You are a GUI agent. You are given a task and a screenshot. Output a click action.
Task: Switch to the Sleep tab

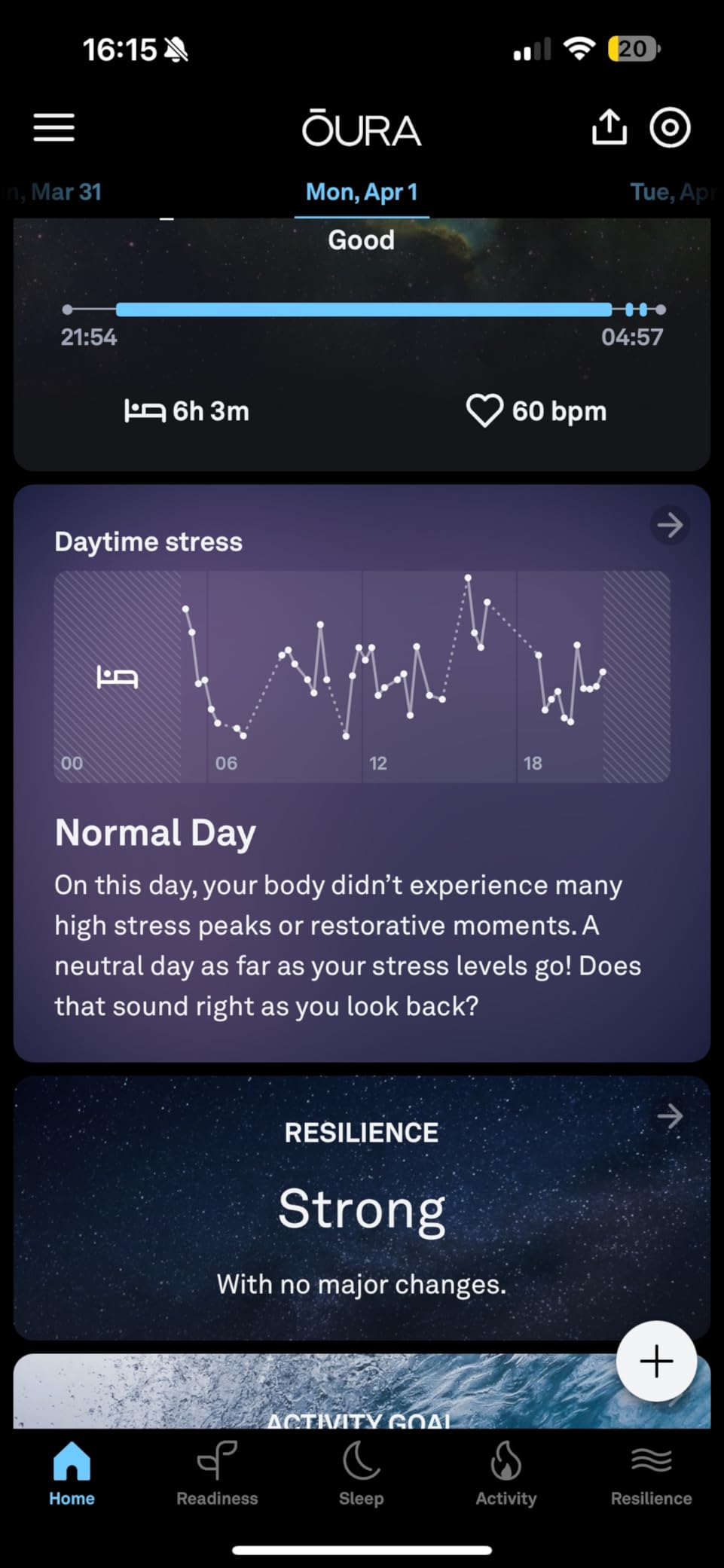click(x=362, y=1475)
